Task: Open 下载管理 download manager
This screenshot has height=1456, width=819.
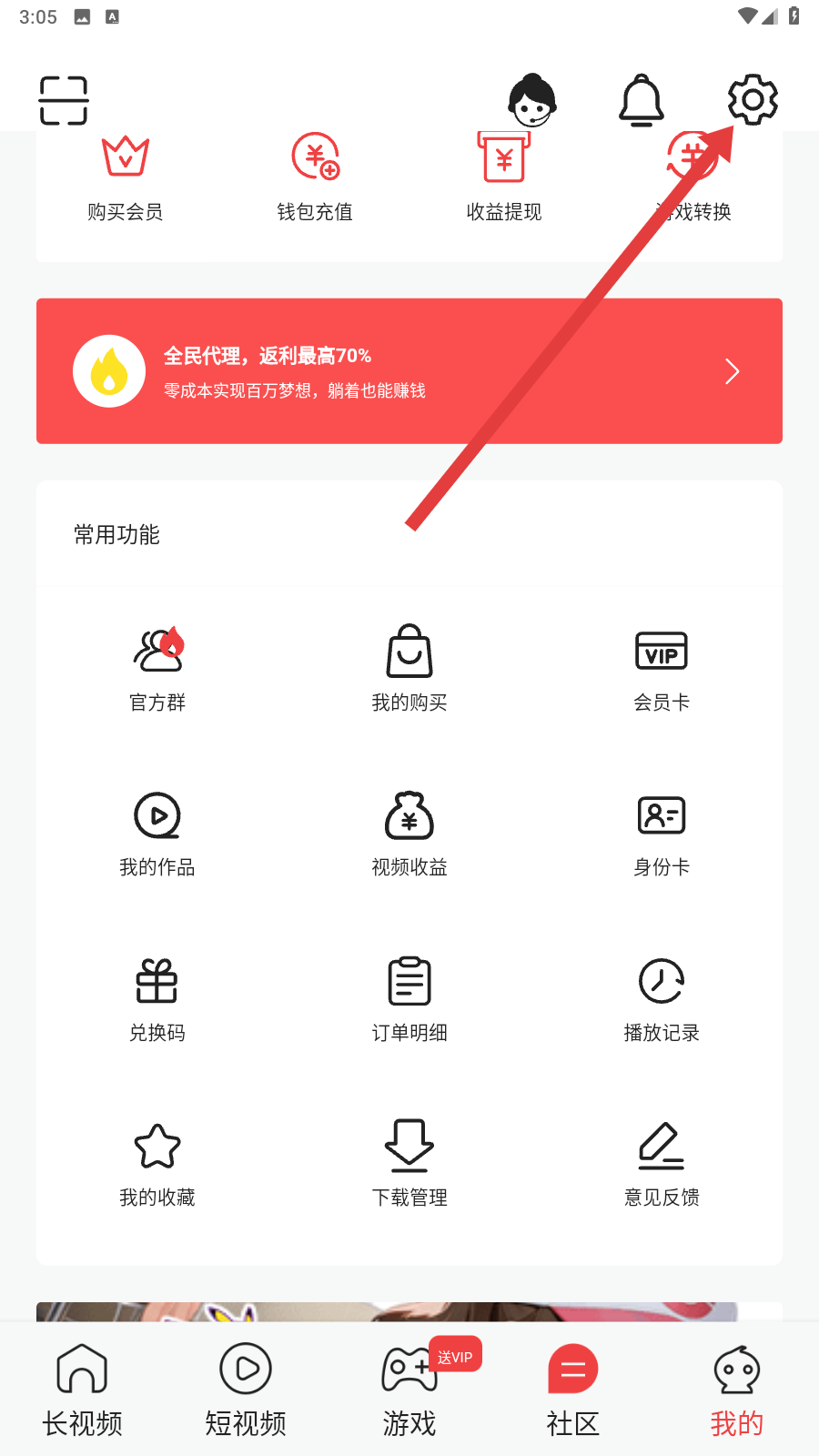Action: 409,1164
